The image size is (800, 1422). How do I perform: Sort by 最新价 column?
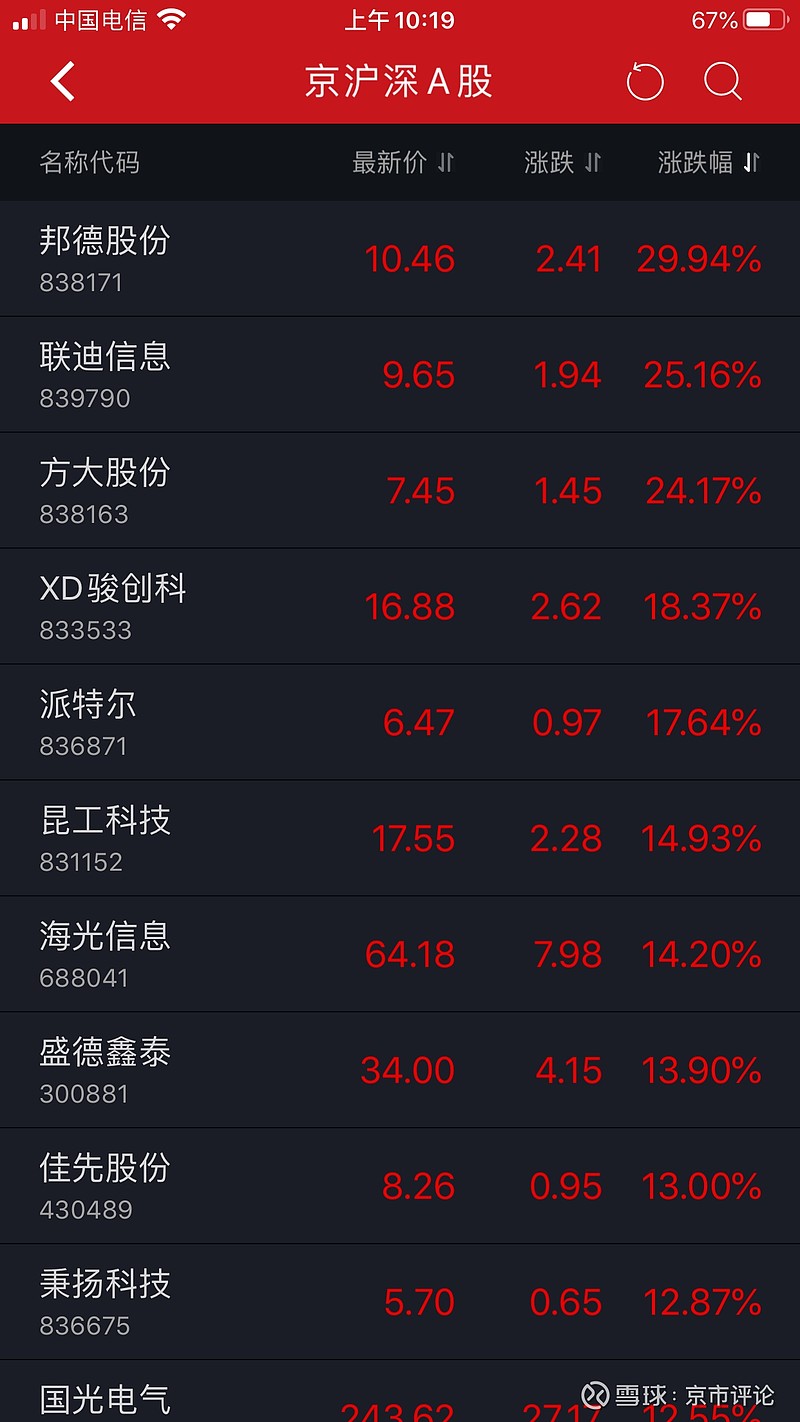coord(403,162)
